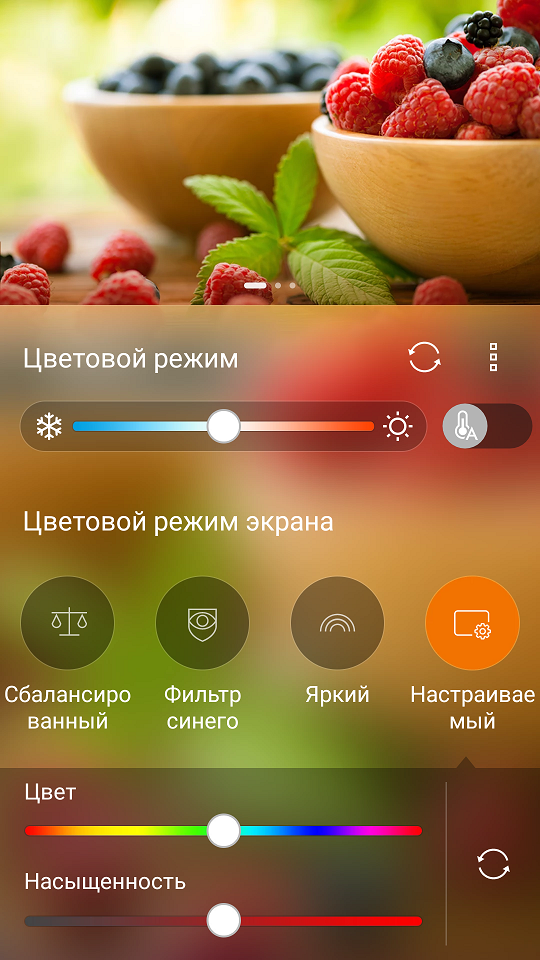Toggle the automatic color temperature switch
The width and height of the screenshot is (540, 960).
(x=487, y=426)
